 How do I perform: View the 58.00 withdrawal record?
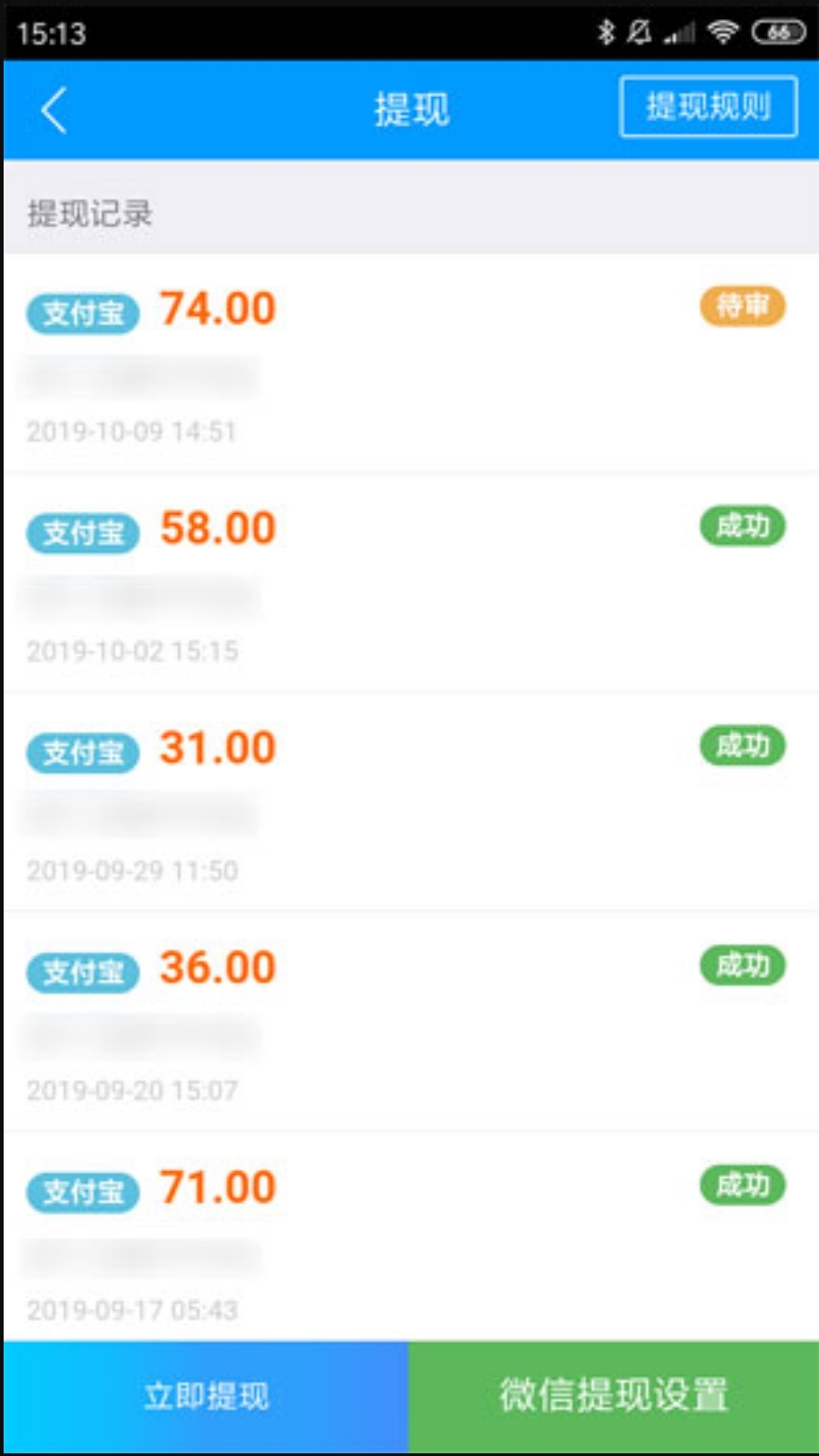408,582
